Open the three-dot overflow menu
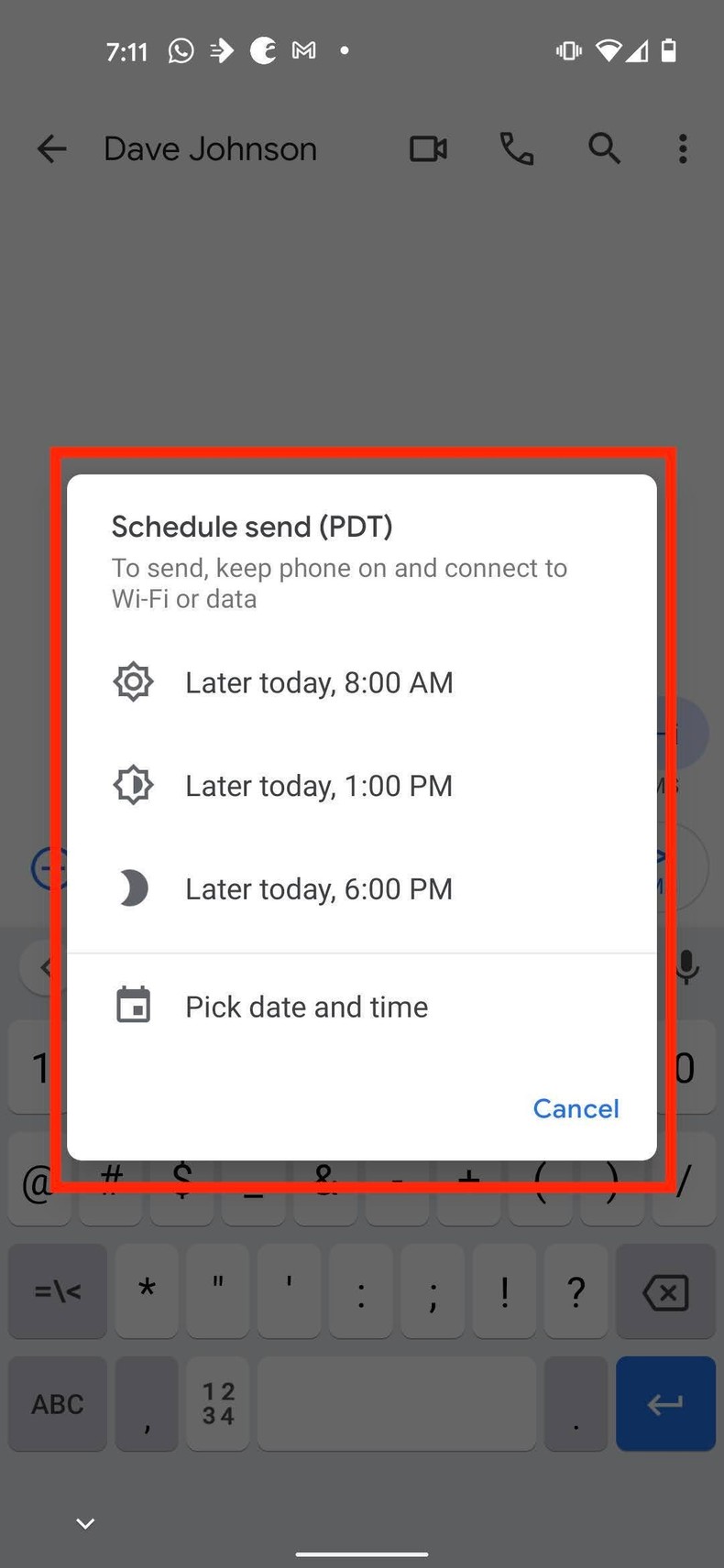Viewport: 724px width, 1568px height. (683, 148)
